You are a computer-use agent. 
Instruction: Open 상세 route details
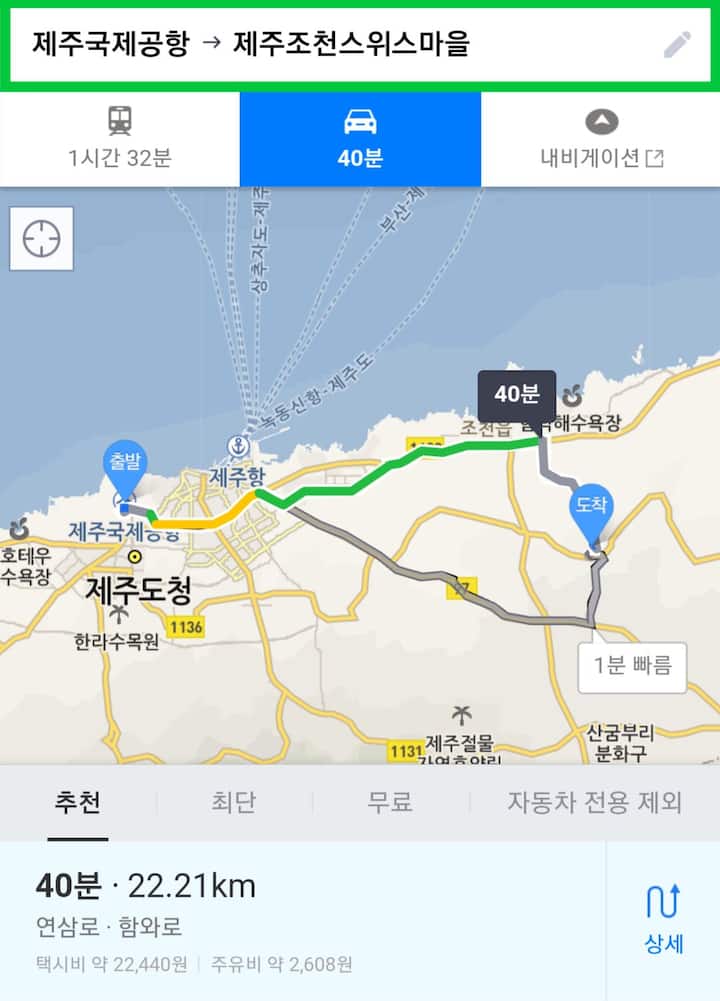(x=663, y=920)
